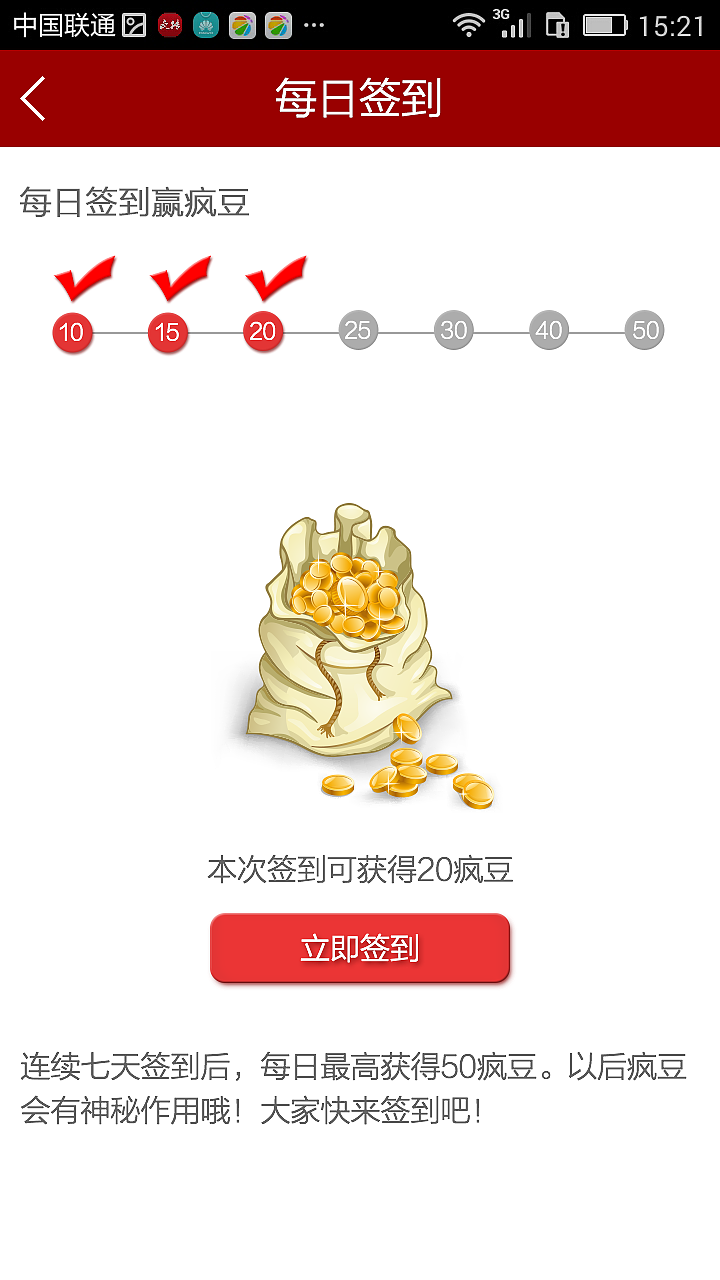The width and height of the screenshot is (720, 1280).
Task: Tap the "本次签到可获得20疯豆" reward text
Action: (x=360, y=871)
